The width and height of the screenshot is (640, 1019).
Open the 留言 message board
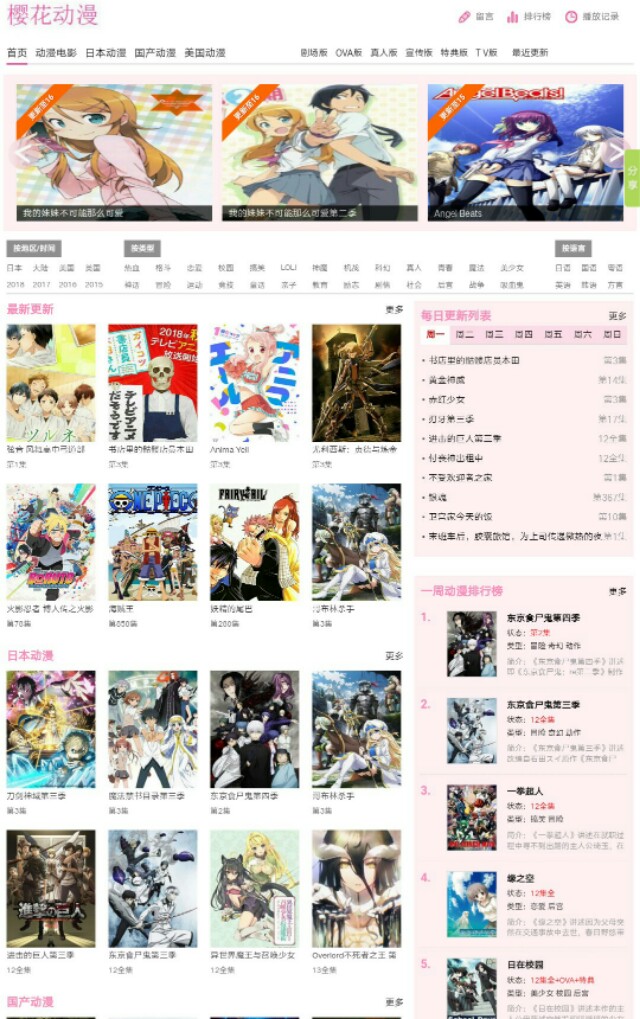[x=476, y=17]
